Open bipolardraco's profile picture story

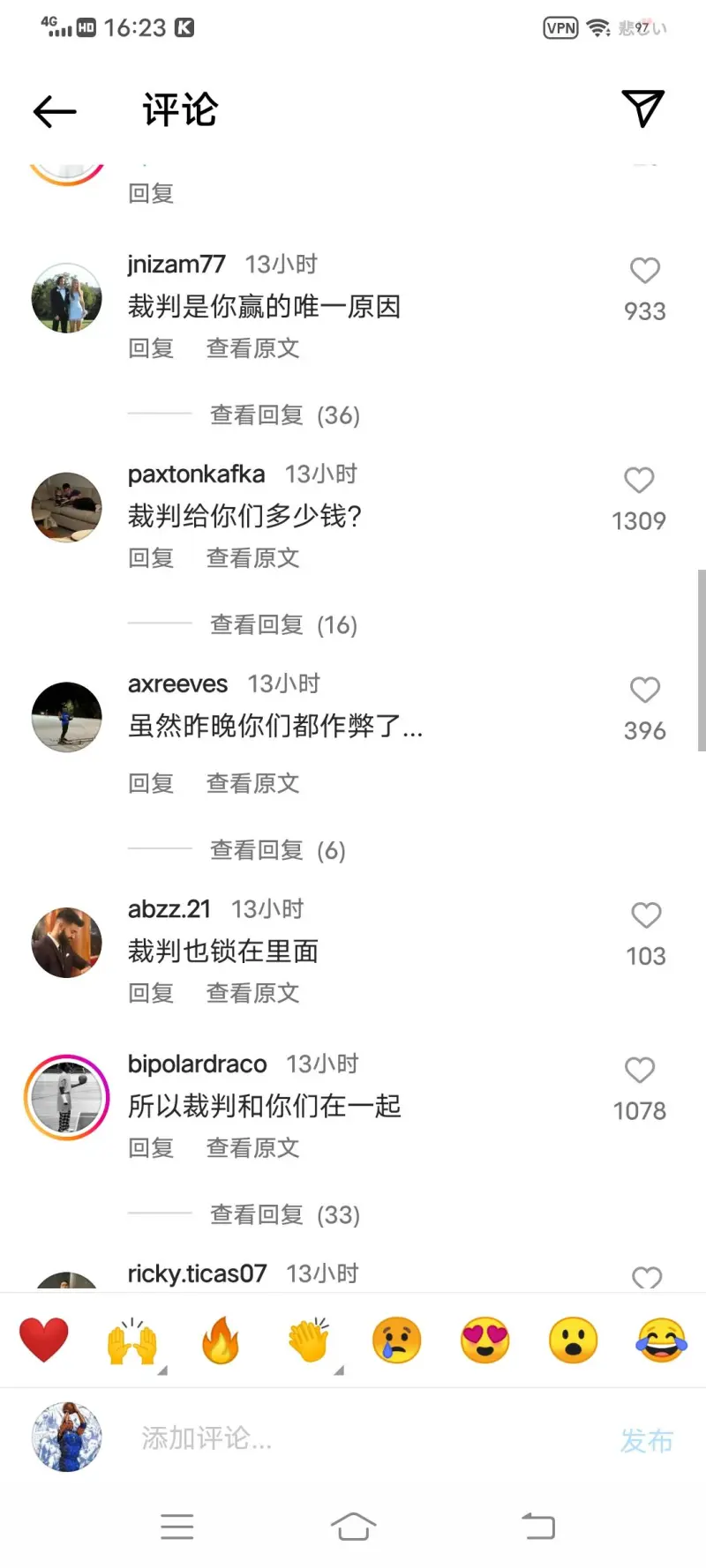[66, 1097]
